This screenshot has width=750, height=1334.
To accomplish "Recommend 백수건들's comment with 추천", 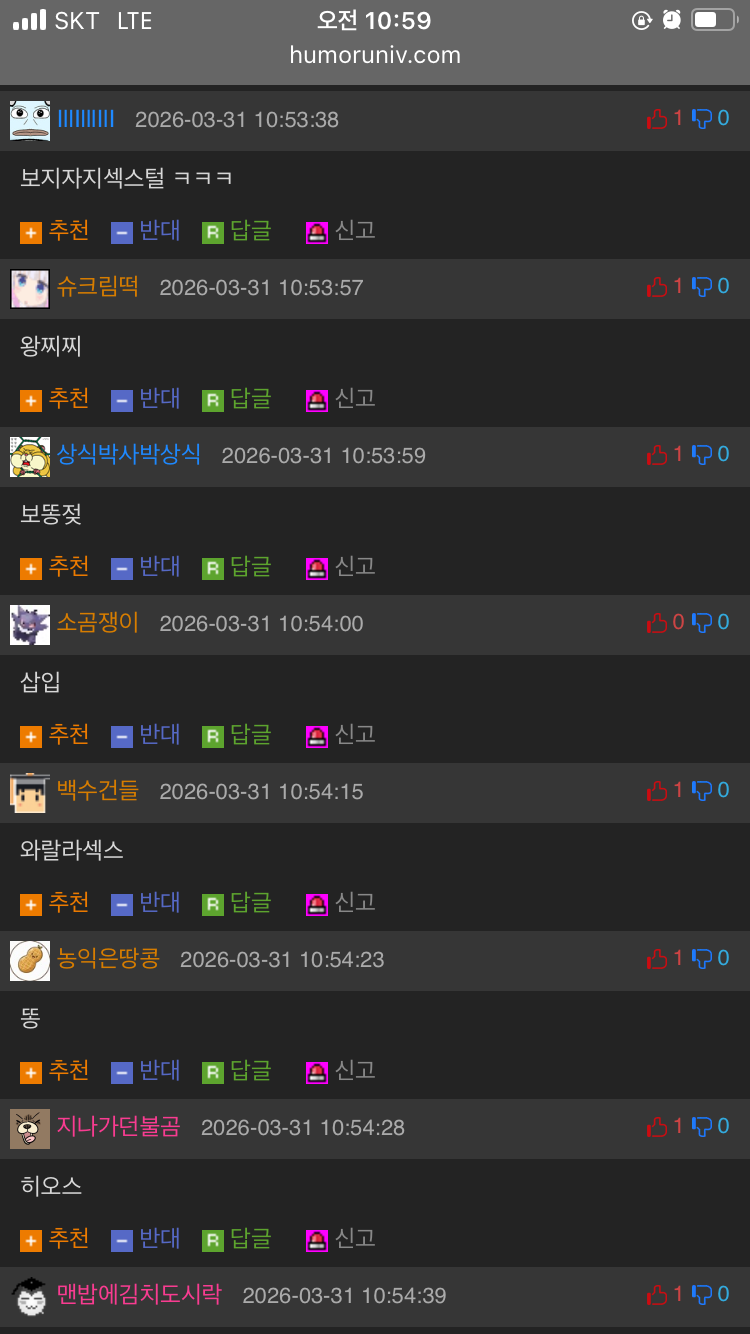I will point(55,903).
